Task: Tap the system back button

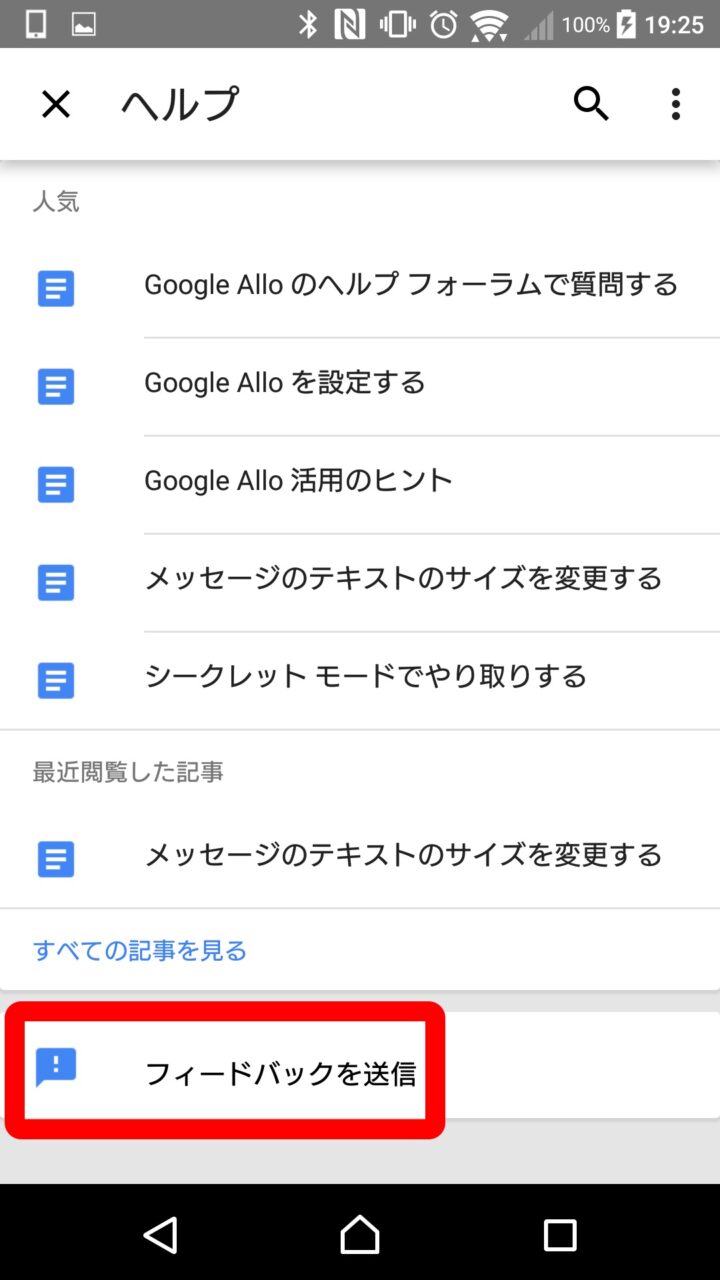Action: point(161,1234)
